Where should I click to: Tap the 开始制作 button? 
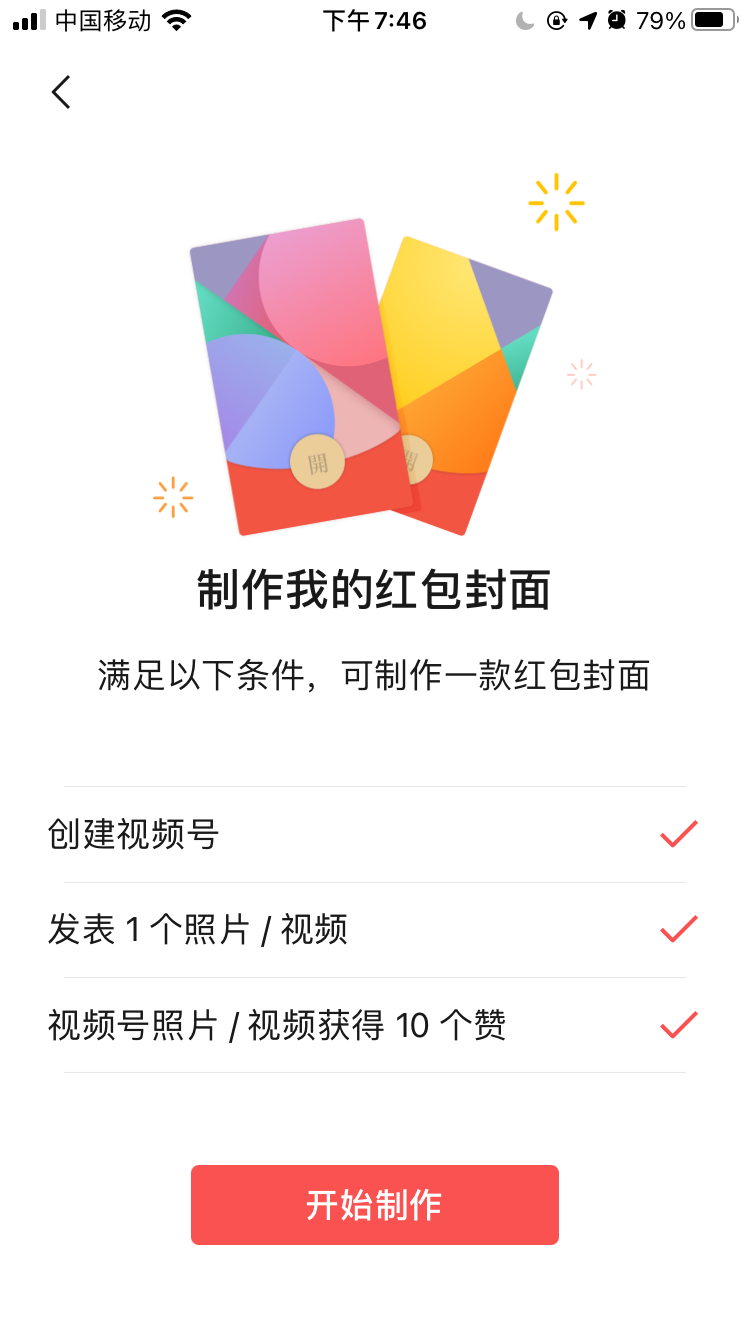tap(375, 1205)
